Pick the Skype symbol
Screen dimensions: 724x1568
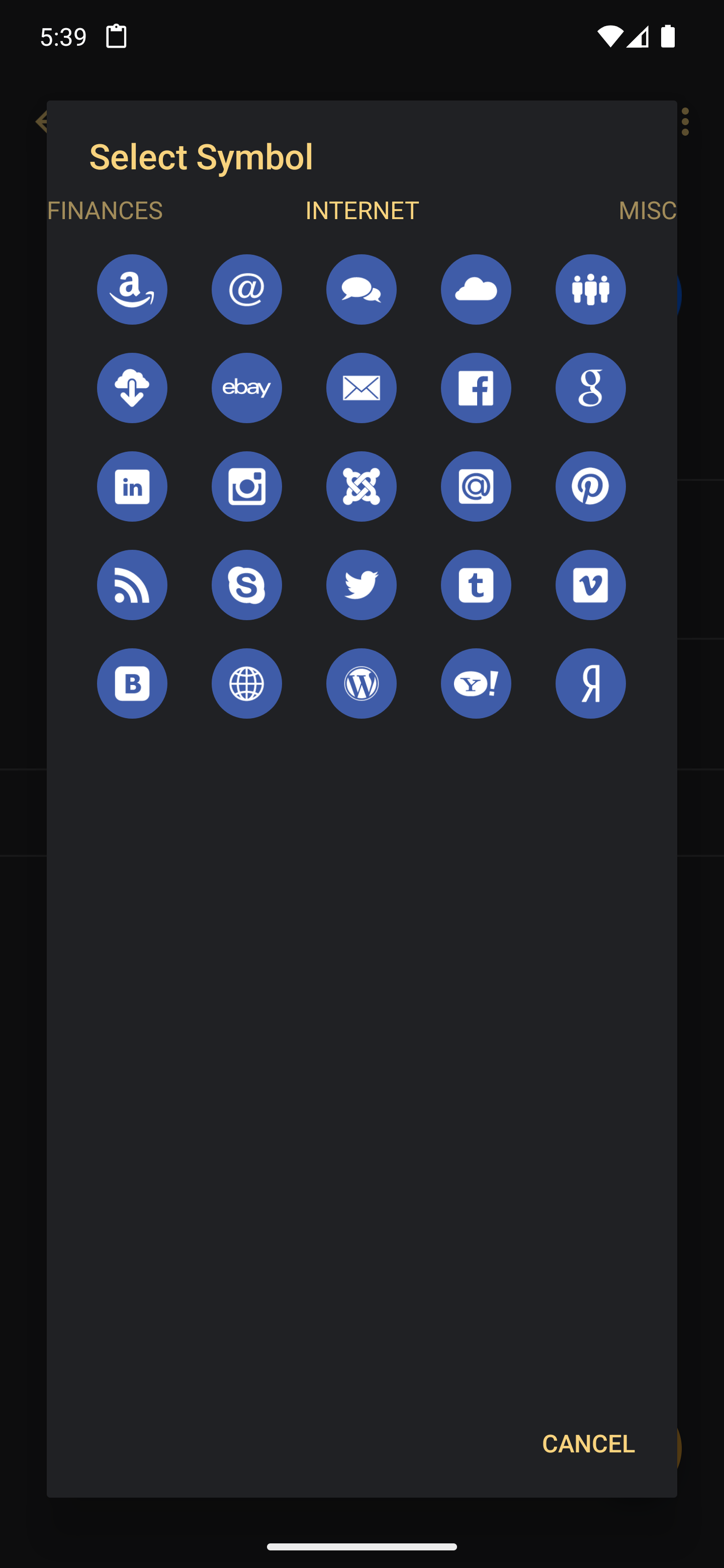coord(246,585)
